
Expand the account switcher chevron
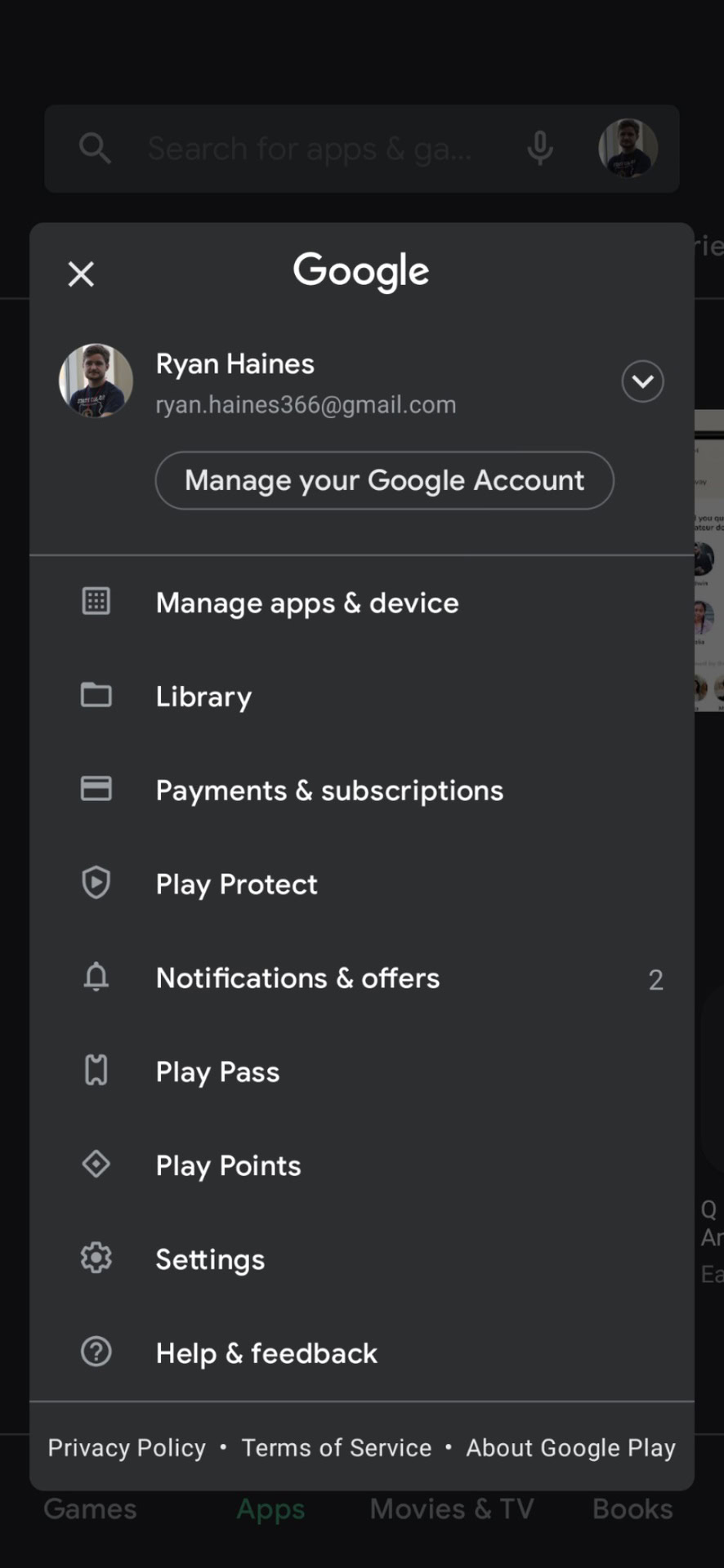(642, 381)
